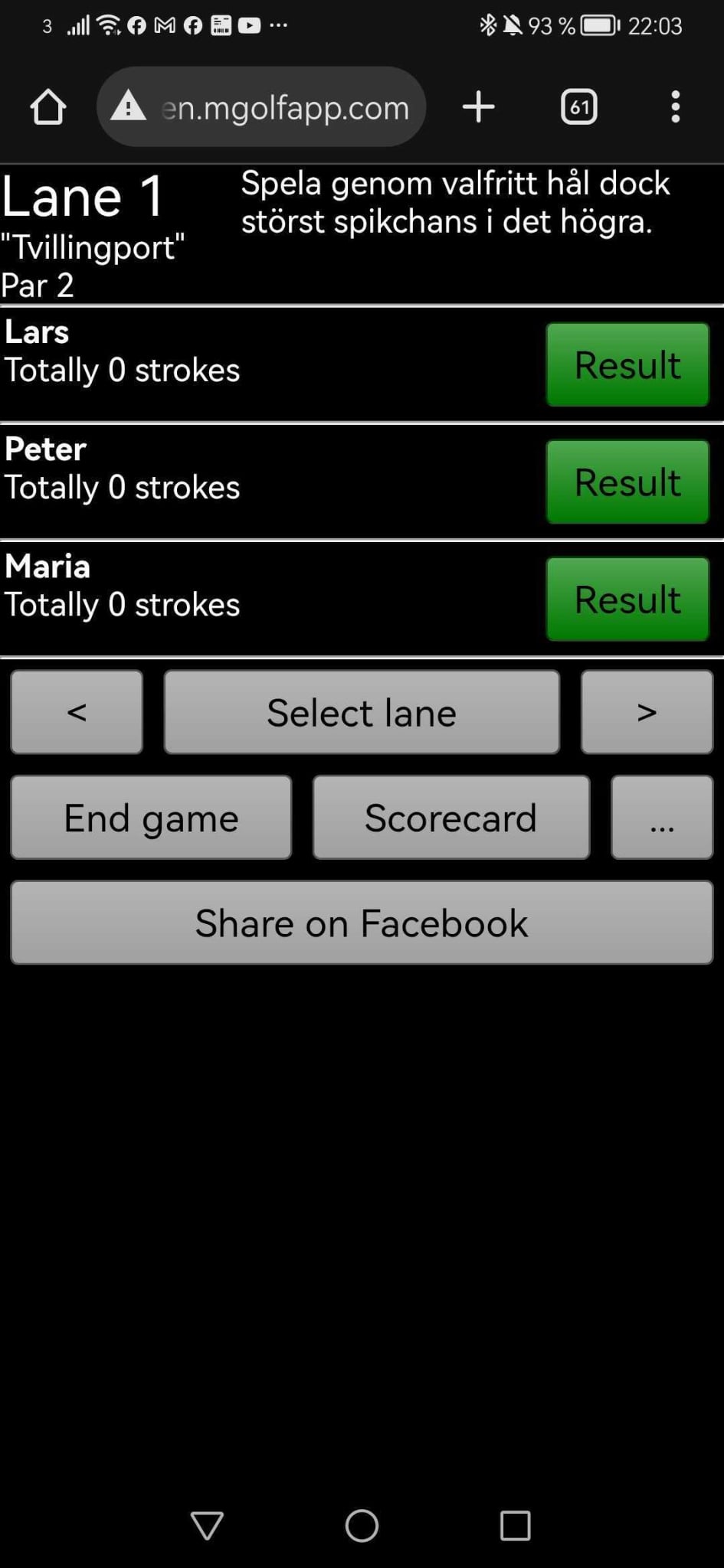The height and width of the screenshot is (1568, 724).
Task: View the 61 open tabs
Action: pyautogui.click(x=578, y=107)
